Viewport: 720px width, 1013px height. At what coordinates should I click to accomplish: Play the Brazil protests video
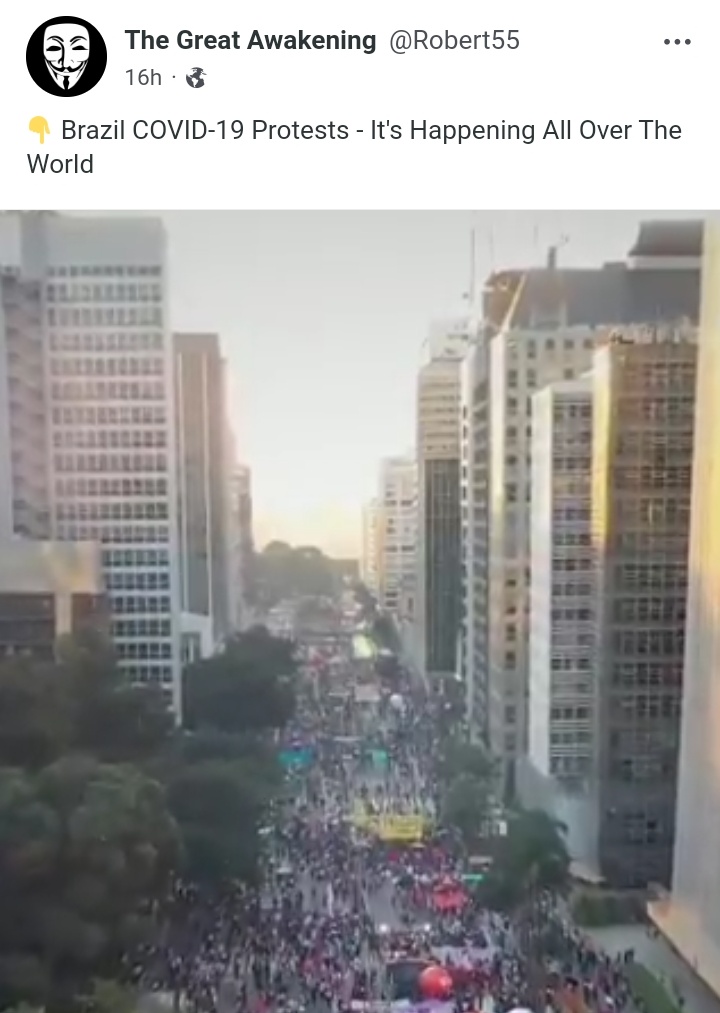click(360, 610)
